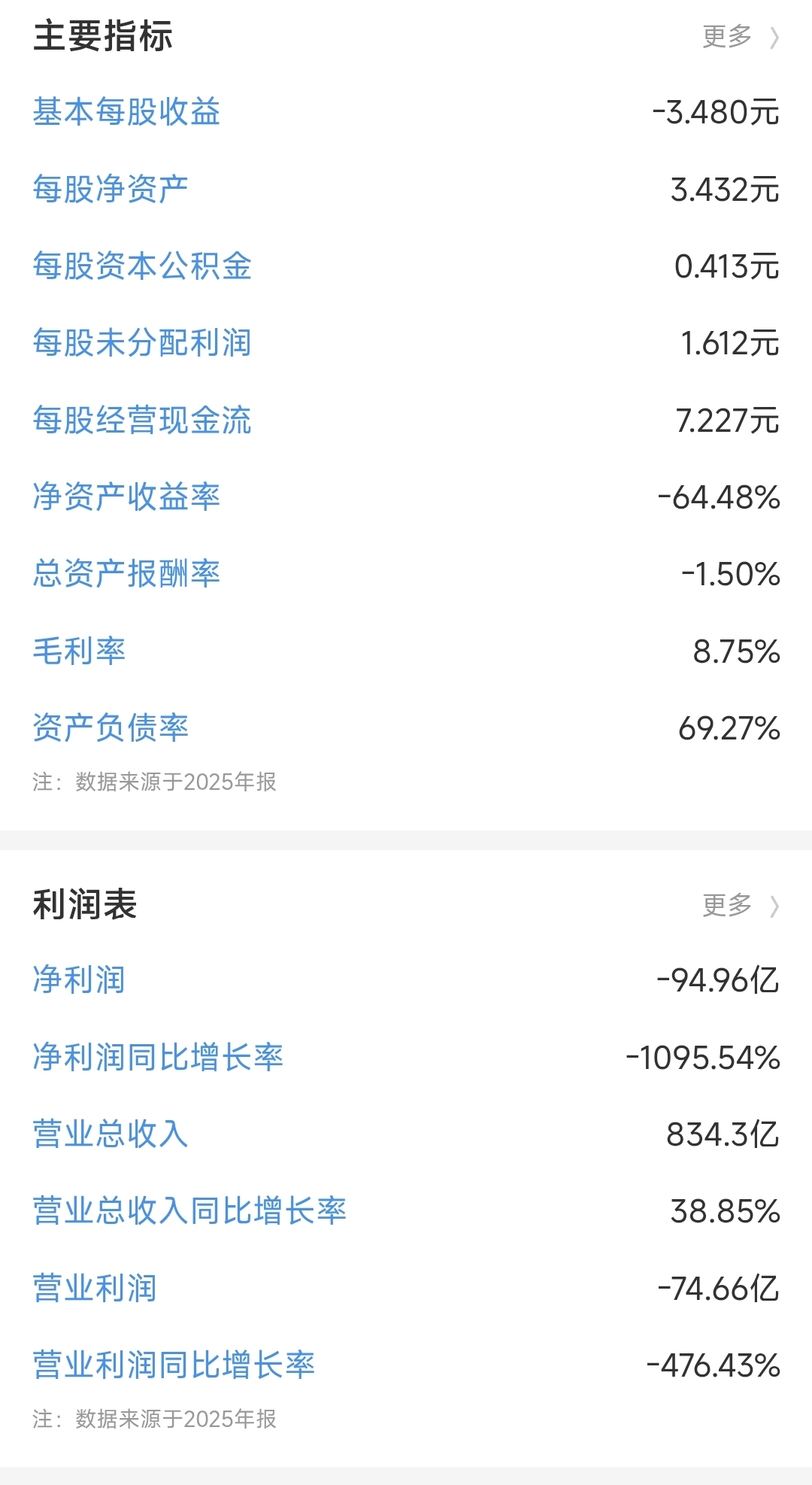The width and height of the screenshot is (812, 1485).
Task: Select the 每股未分配利润 link
Action: tap(142, 343)
